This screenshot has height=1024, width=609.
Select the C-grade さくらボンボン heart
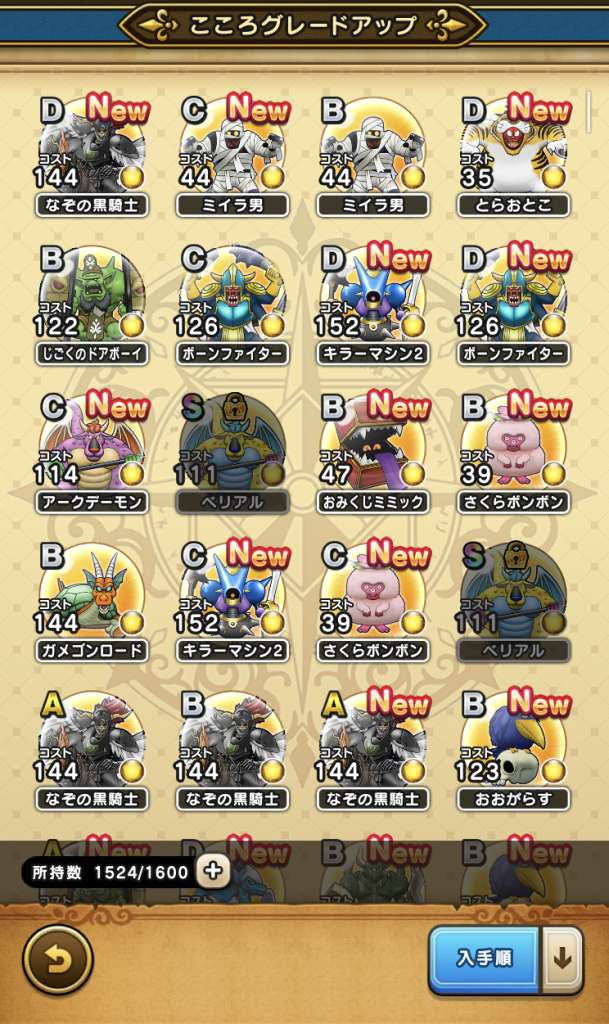tap(373, 597)
